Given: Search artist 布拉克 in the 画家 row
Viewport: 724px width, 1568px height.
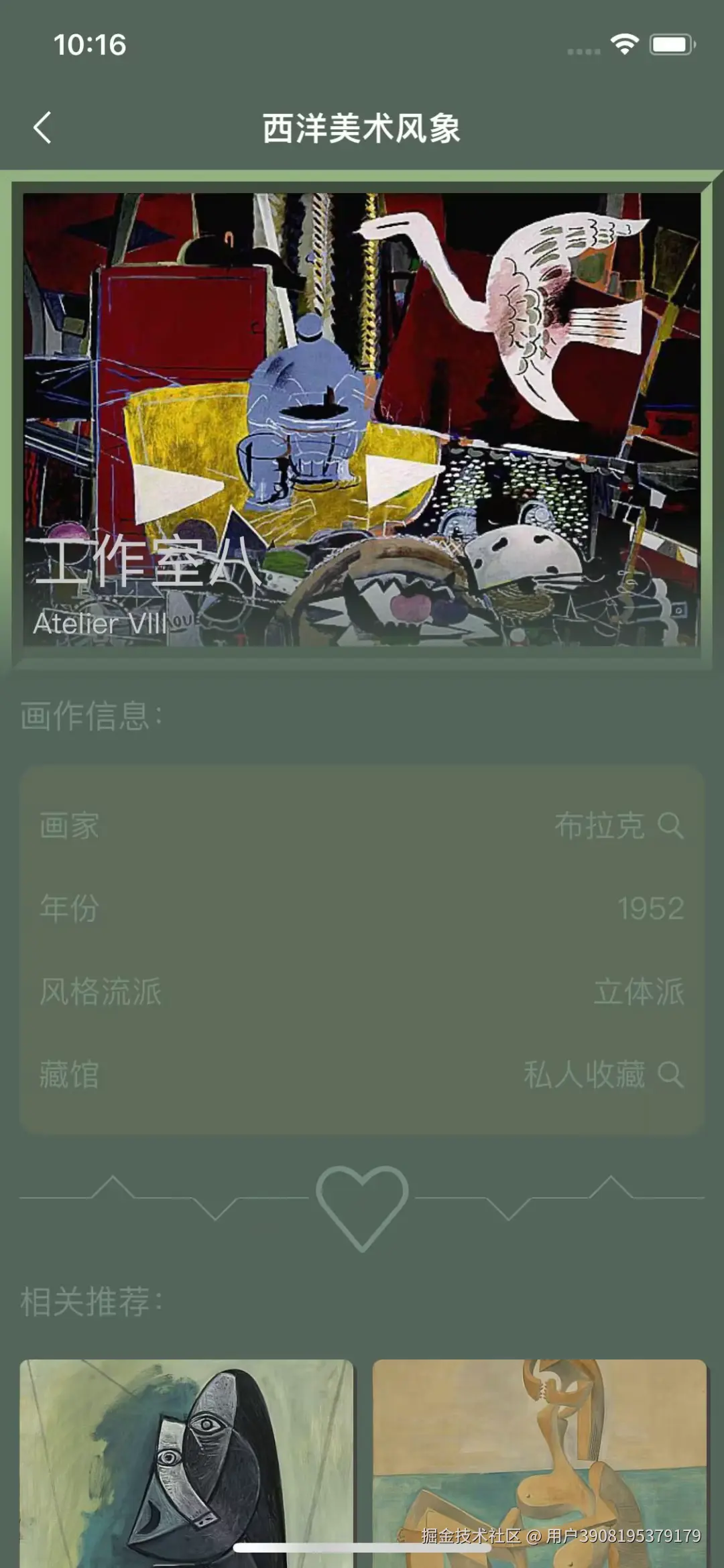Looking at the screenshot, I should (670, 825).
